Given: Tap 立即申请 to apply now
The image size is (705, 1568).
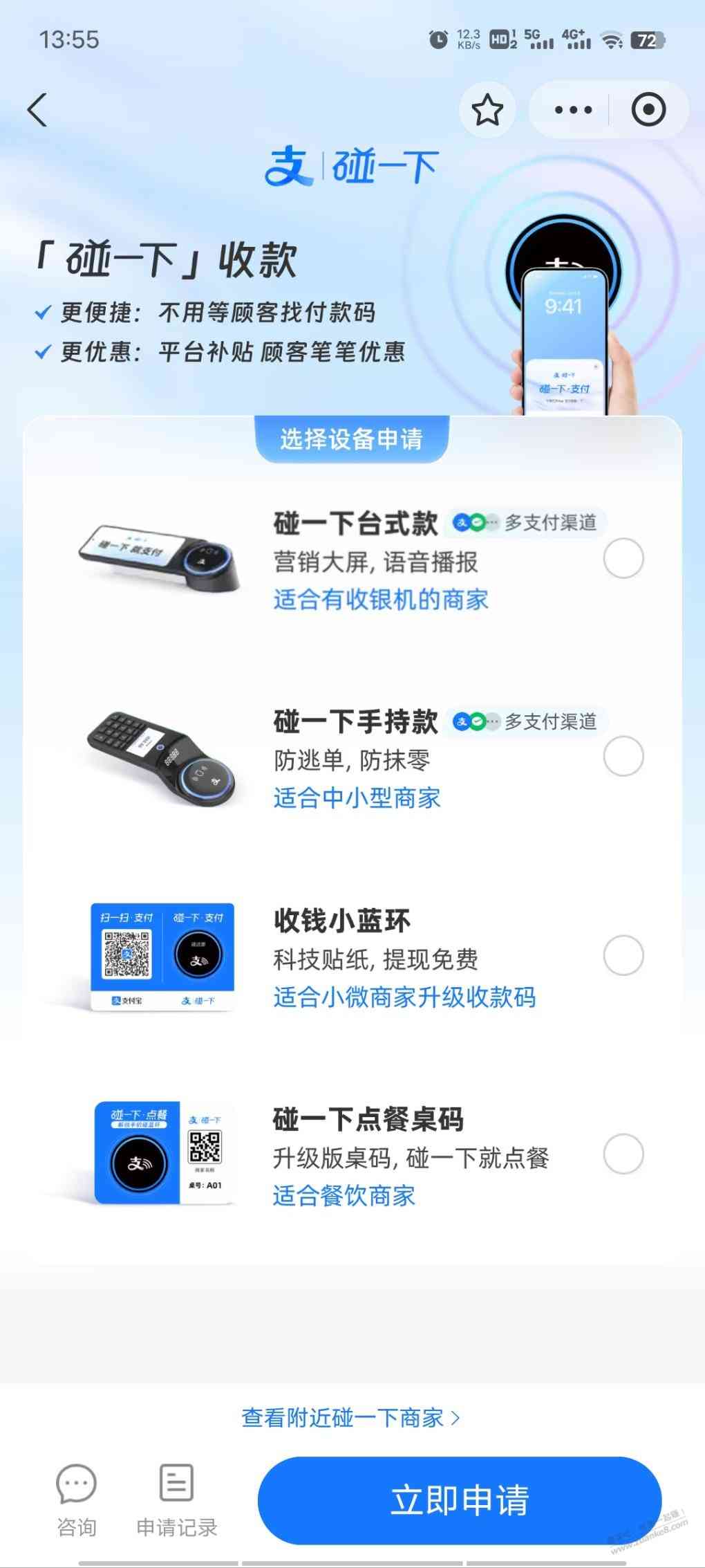Looking at the screenshot, I should tap(460, 1500).
